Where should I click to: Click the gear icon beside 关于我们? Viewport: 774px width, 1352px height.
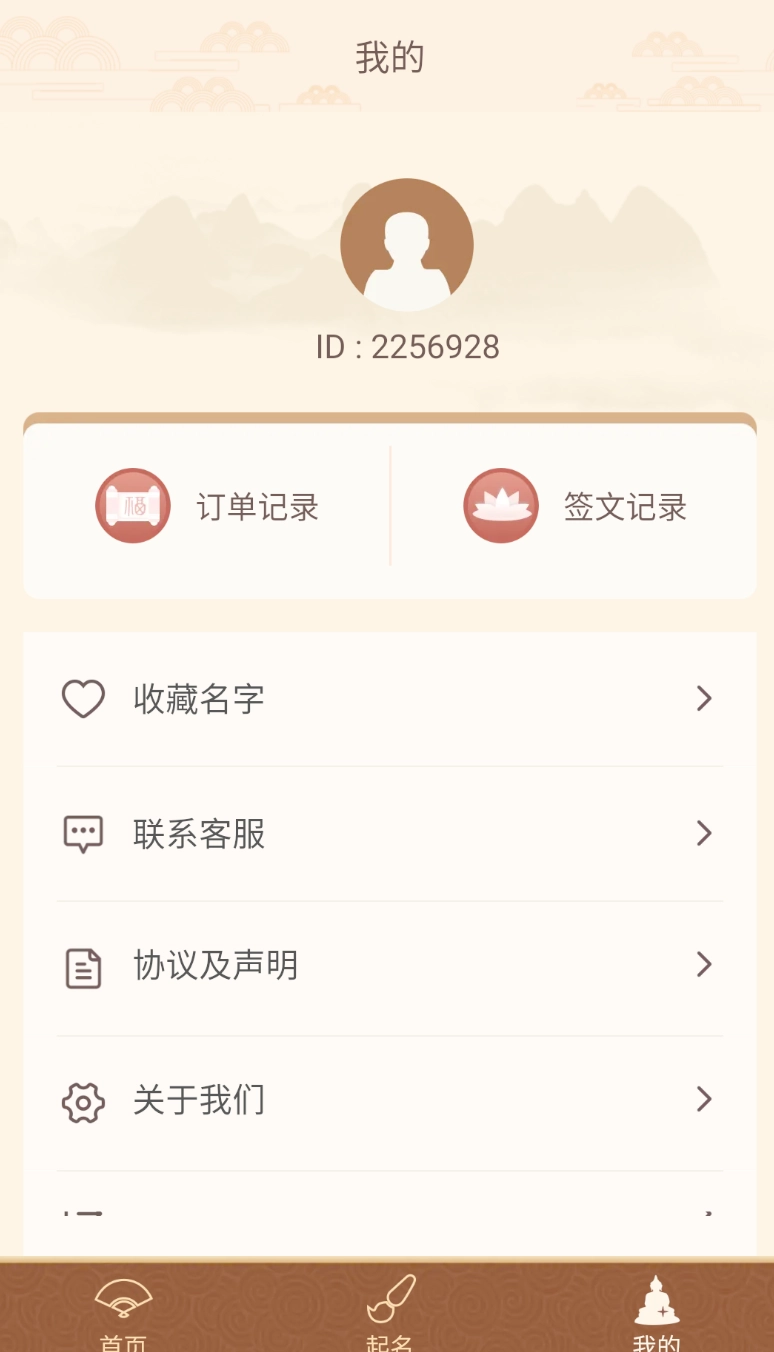tap(83, 1100)
